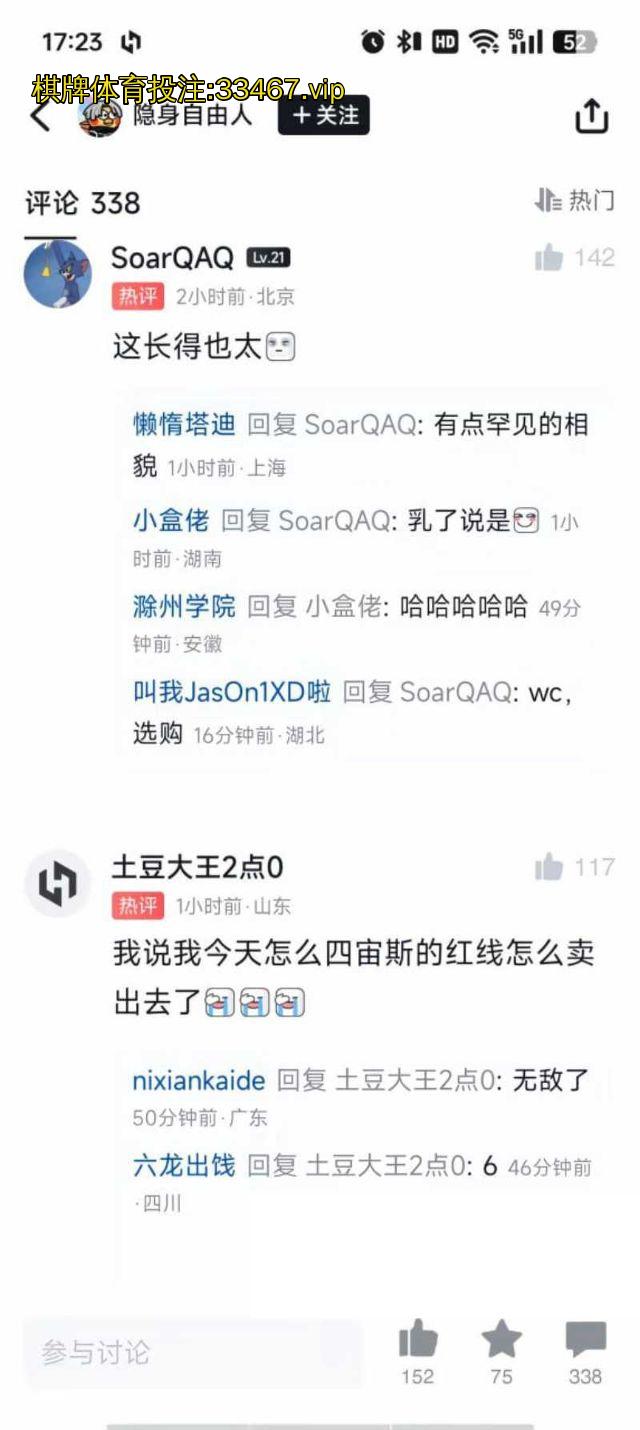640x1430 pixels.
Task: Favorite the post with star icon
Action: (501, 1340)
